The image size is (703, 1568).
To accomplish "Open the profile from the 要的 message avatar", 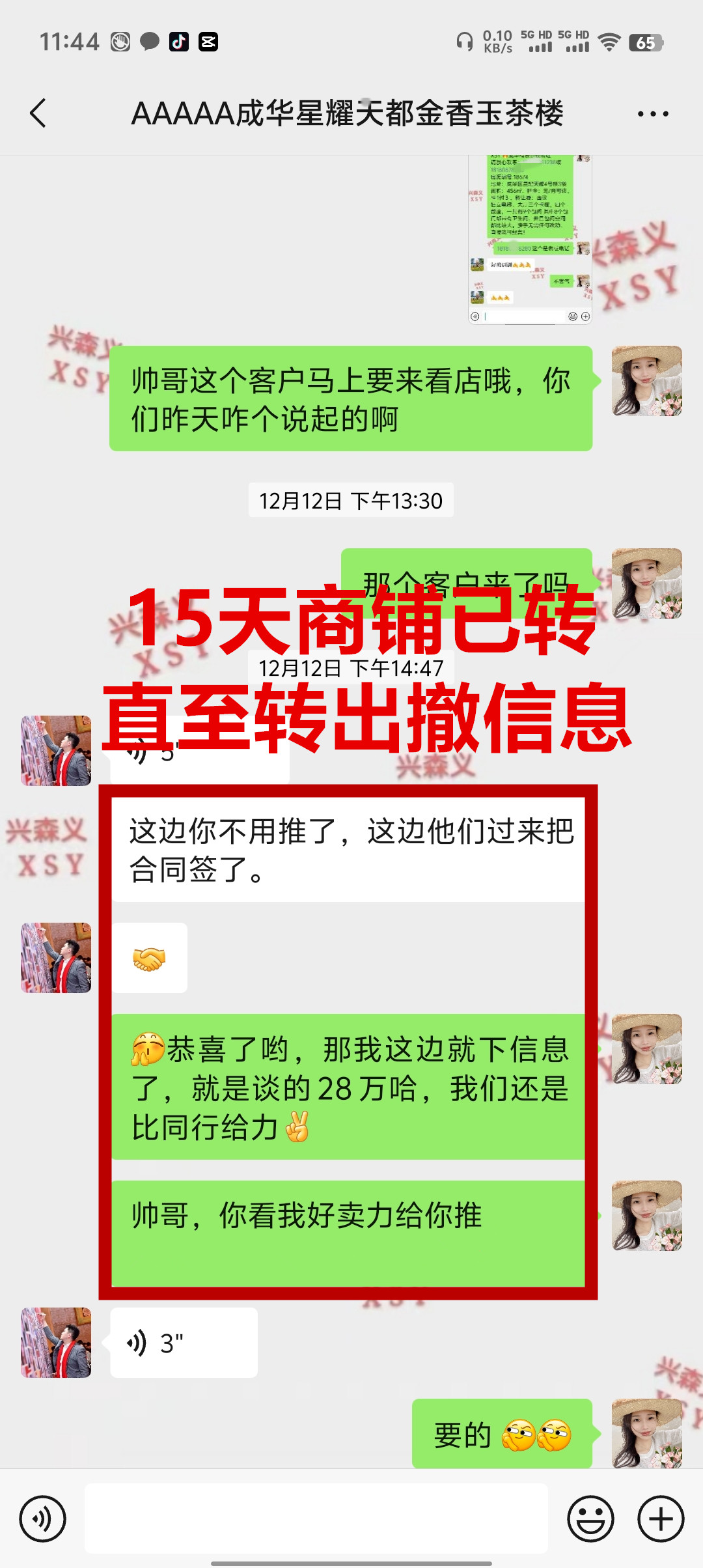I will point(646,1434).
